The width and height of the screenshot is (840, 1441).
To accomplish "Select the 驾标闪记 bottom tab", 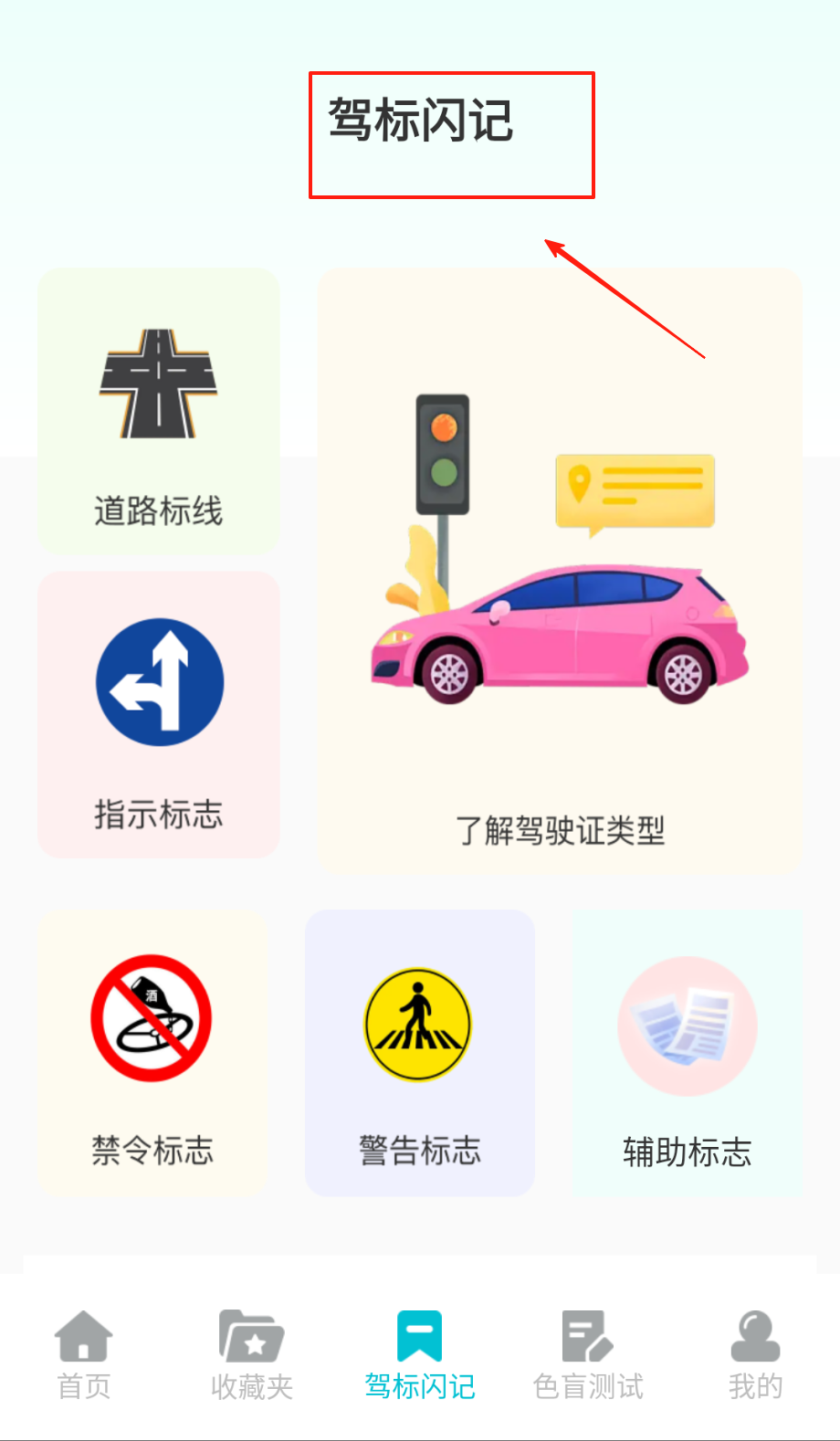I will [420, 1355].
